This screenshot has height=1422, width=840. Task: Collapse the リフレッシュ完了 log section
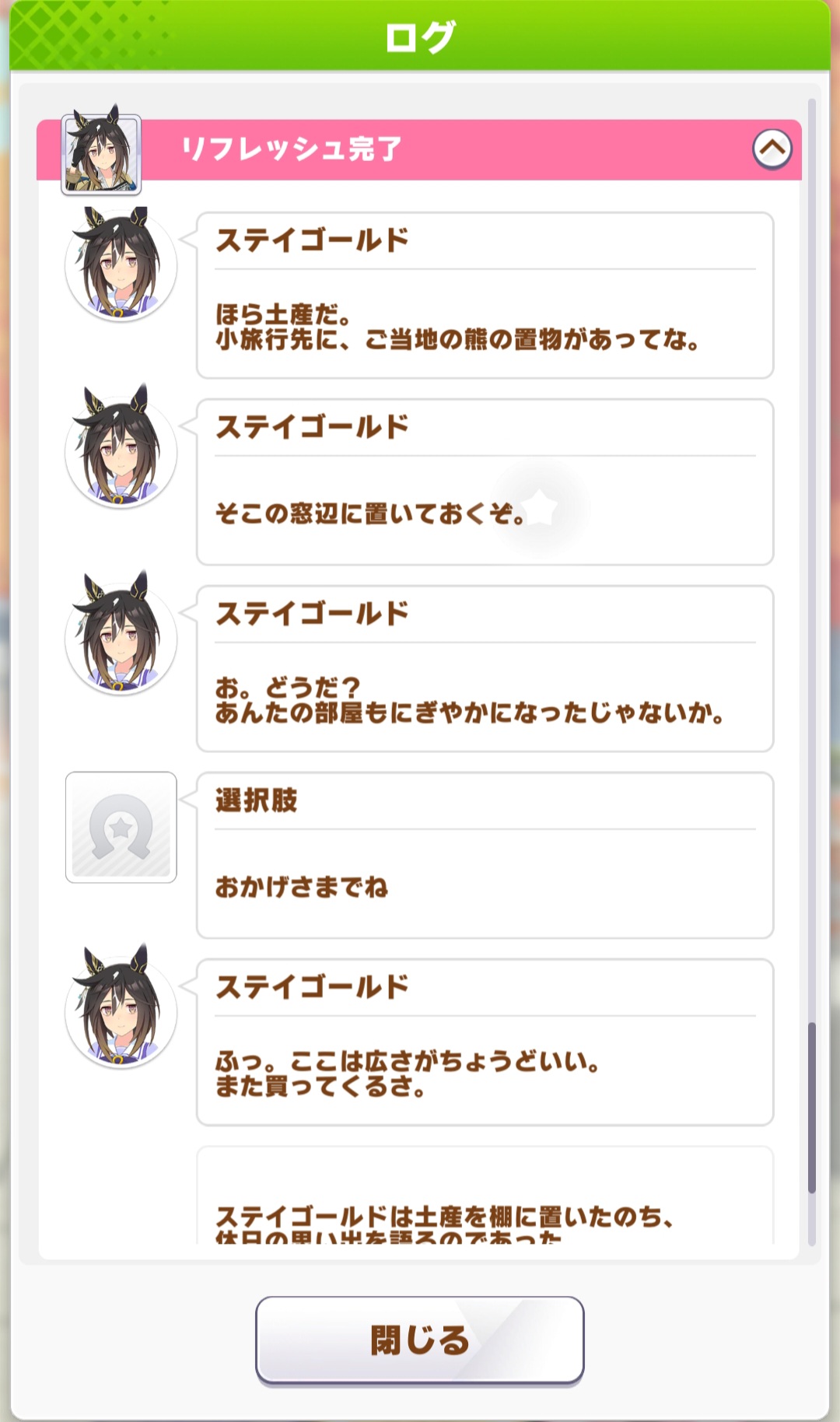(772, 149)
